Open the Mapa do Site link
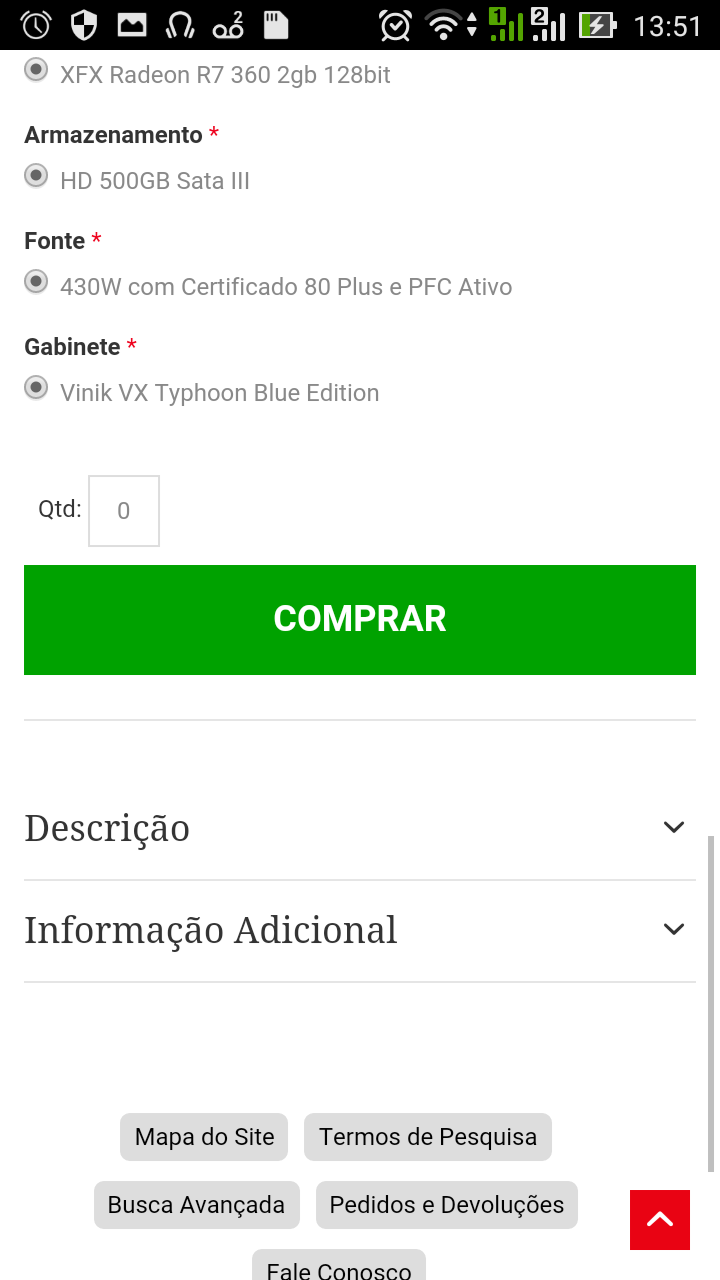 tap(204, 1137)
